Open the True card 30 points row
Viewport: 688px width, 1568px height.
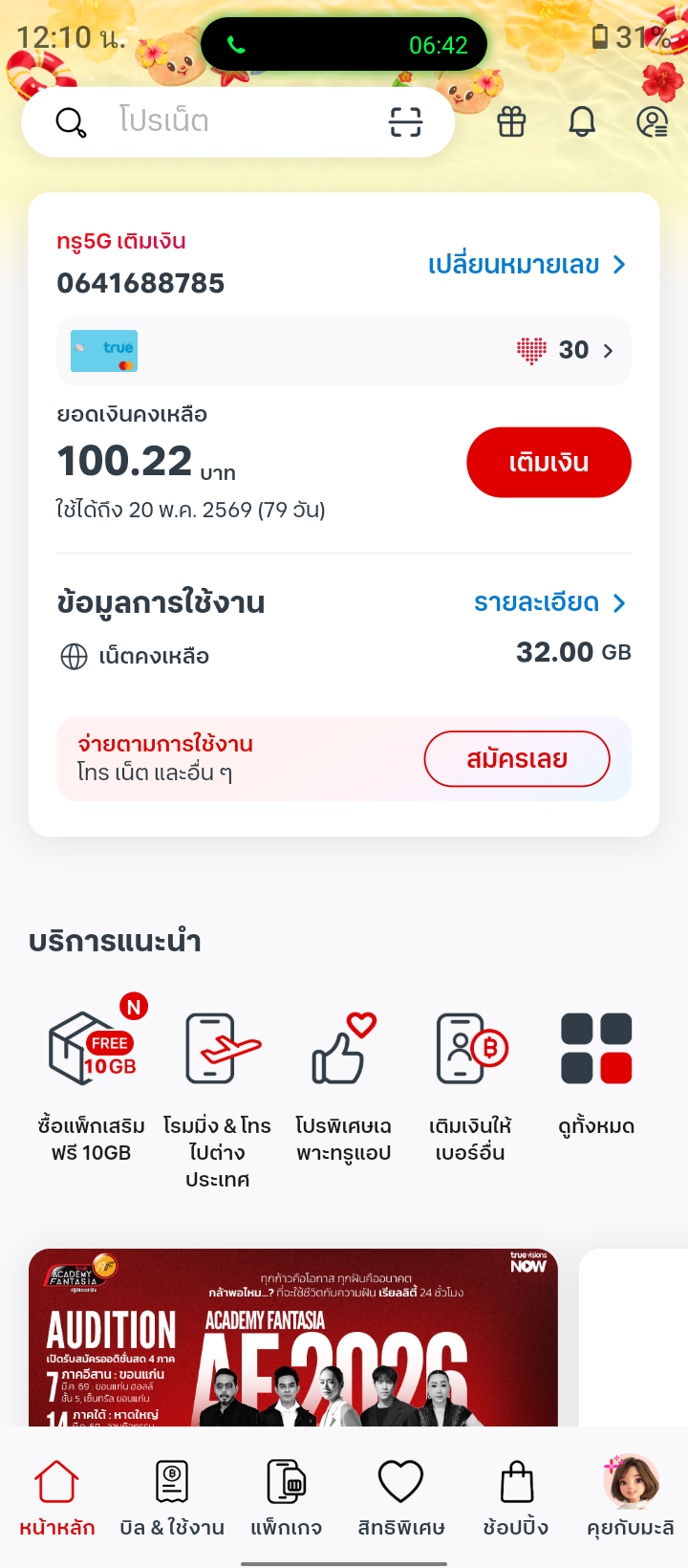point(344,351)
